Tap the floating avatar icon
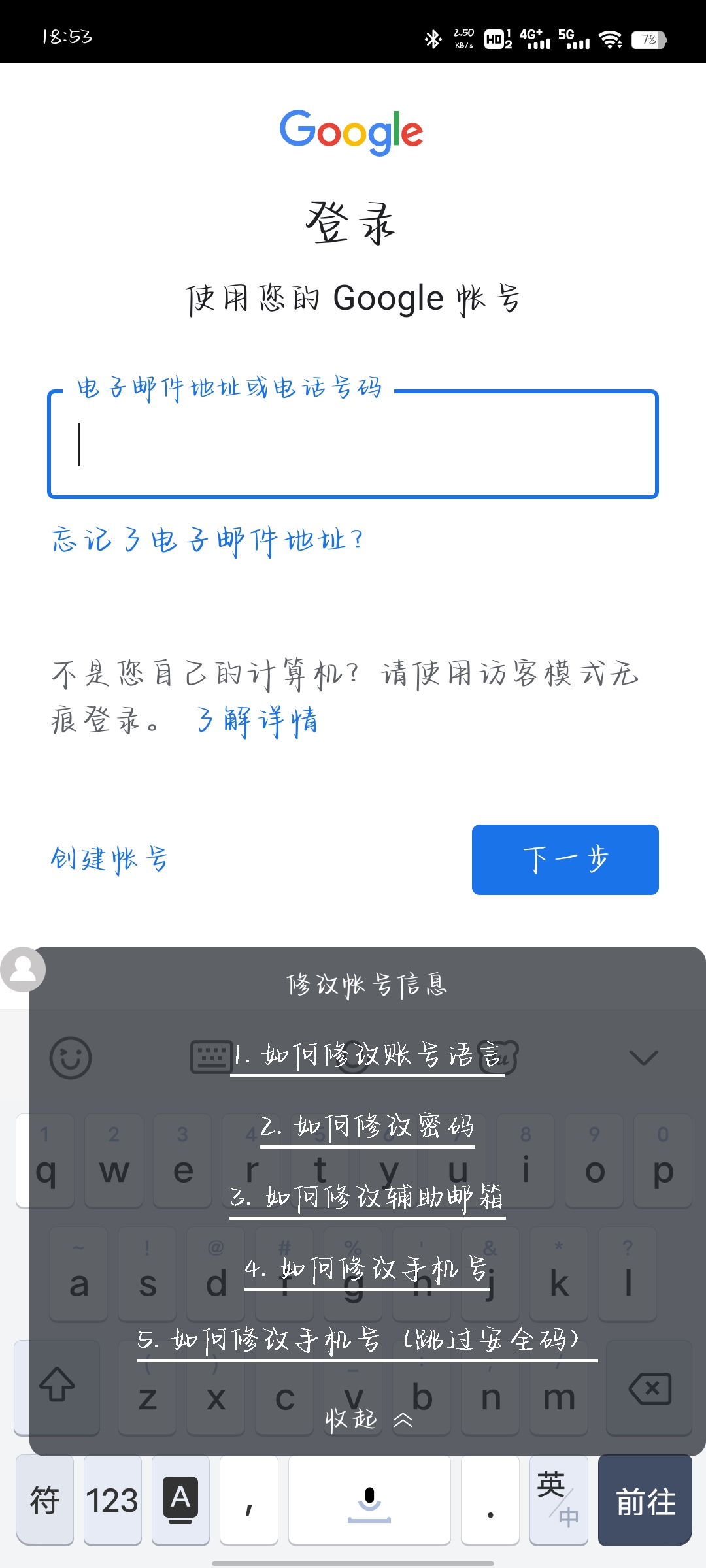 coord(23,970)
